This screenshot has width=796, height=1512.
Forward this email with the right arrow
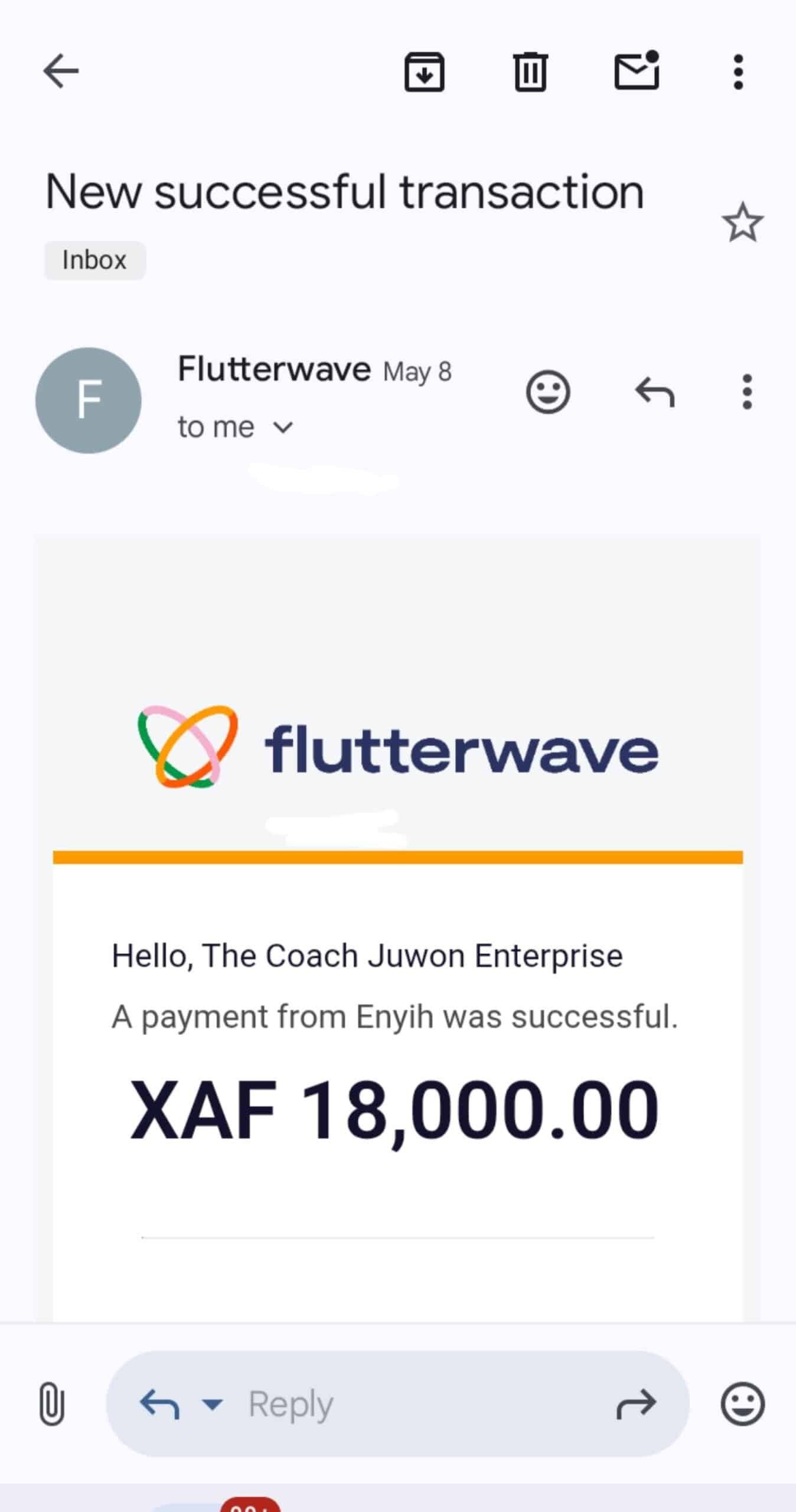[x=636, y=1403]
